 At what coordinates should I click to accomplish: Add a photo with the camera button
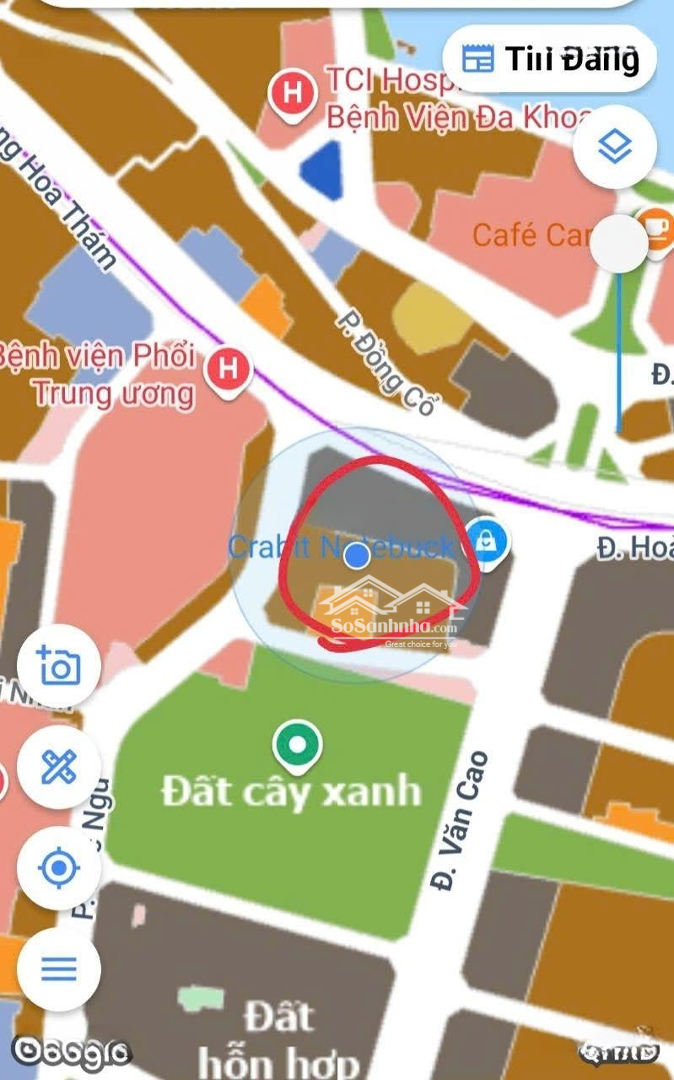click(x=59, y=665)
